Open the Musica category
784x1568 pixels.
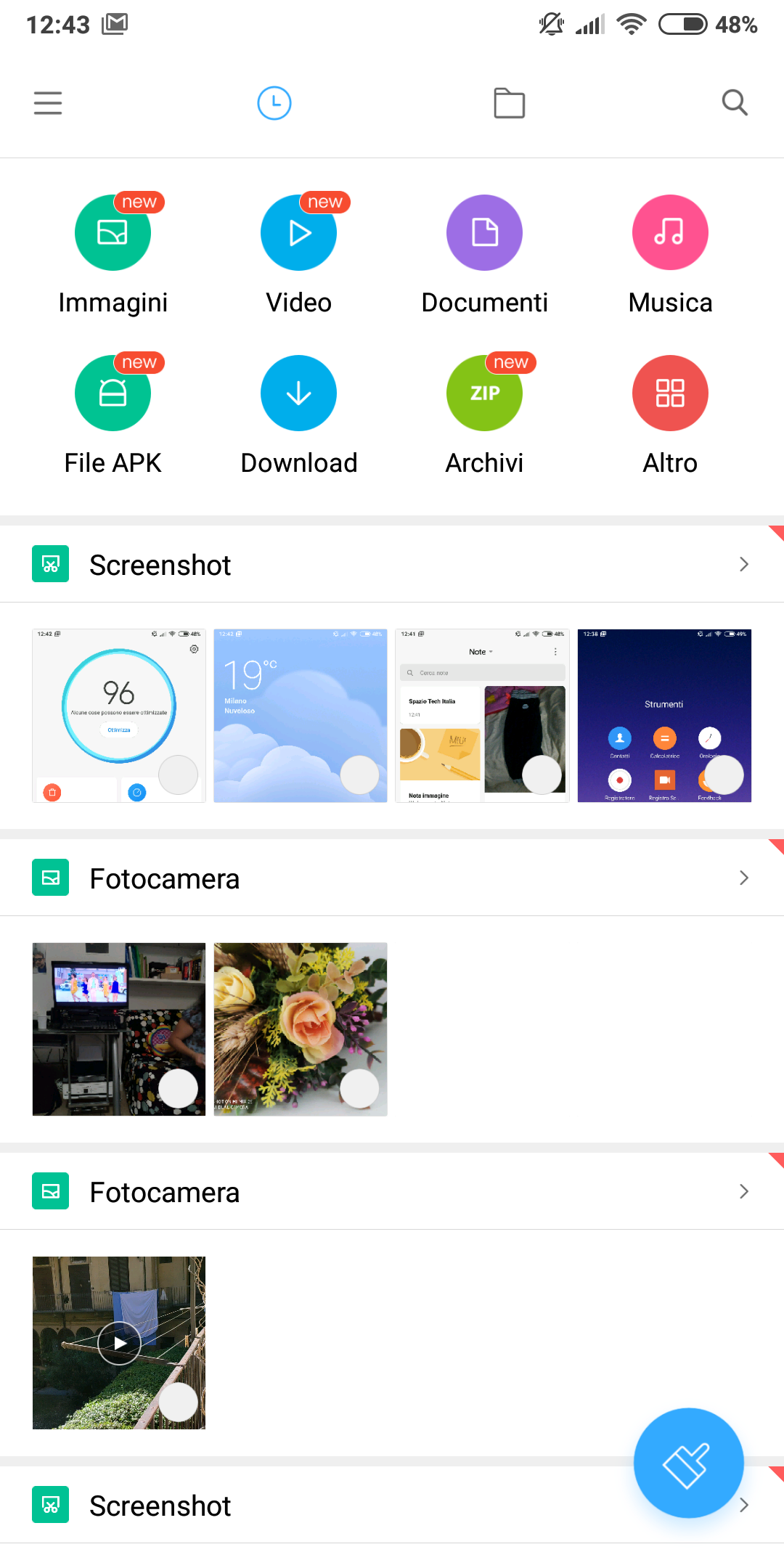[x=670, y=233]
